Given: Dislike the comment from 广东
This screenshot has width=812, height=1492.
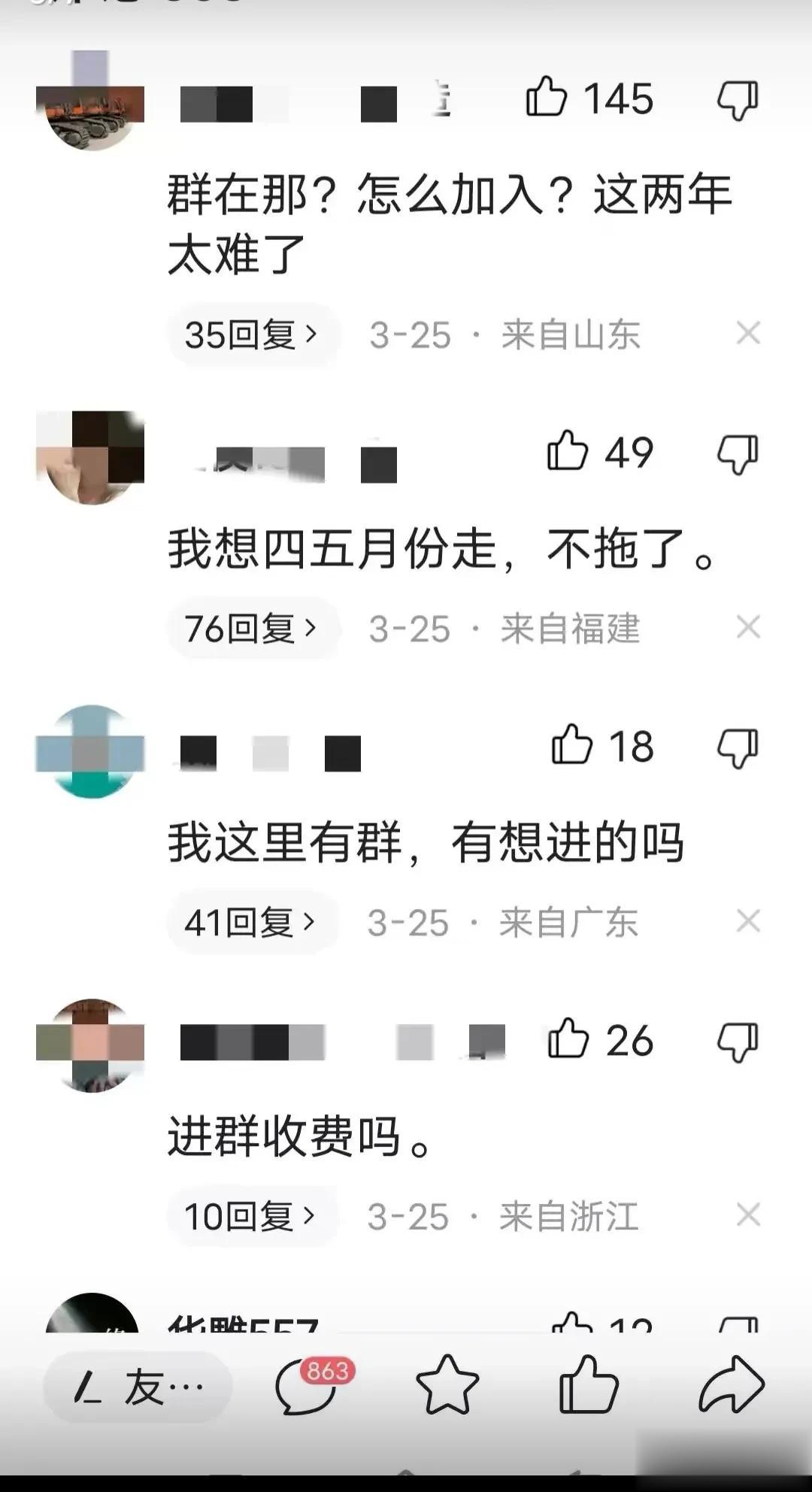Looking at the screenshot, I should pos(737,748).
